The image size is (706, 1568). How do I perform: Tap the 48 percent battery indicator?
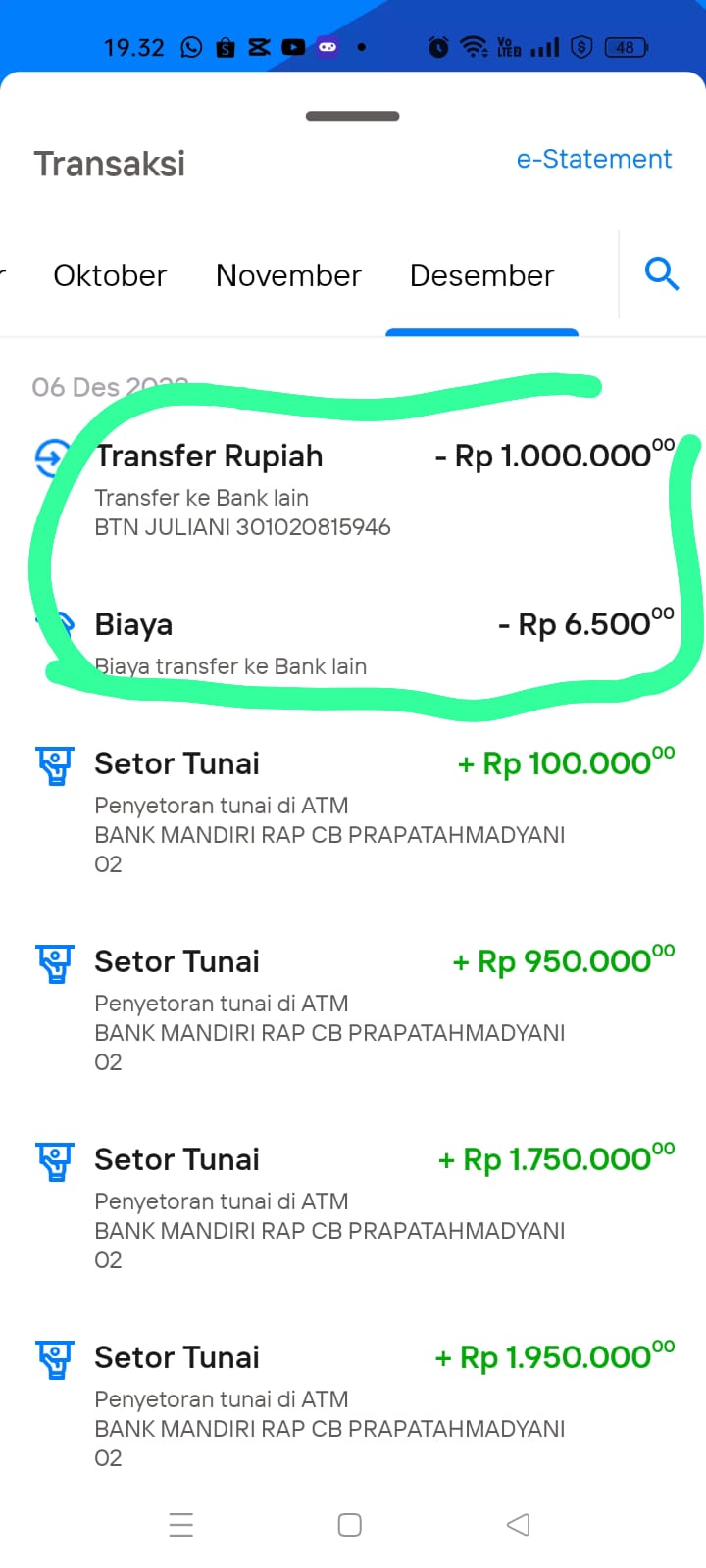point(625,46)
